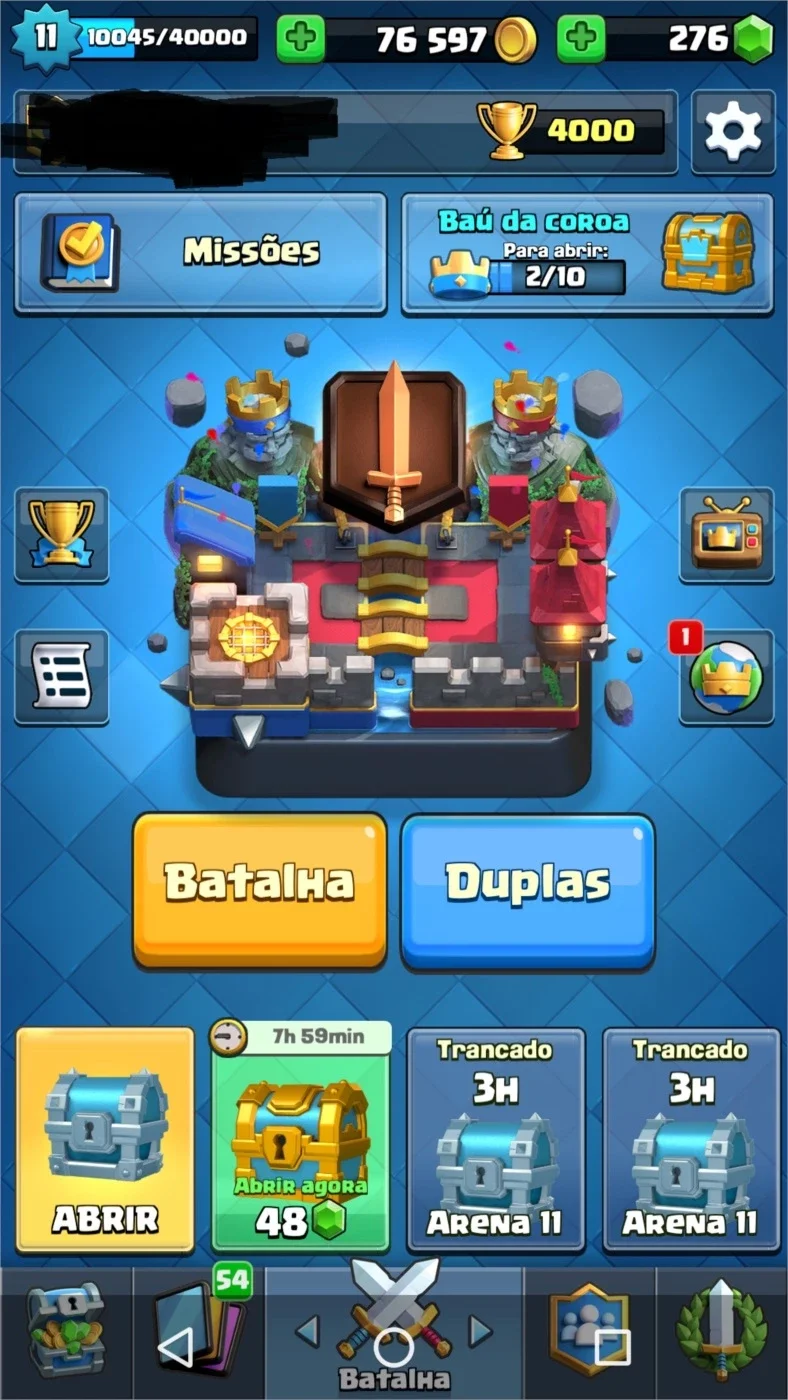Add gold with the green plus

301,39
